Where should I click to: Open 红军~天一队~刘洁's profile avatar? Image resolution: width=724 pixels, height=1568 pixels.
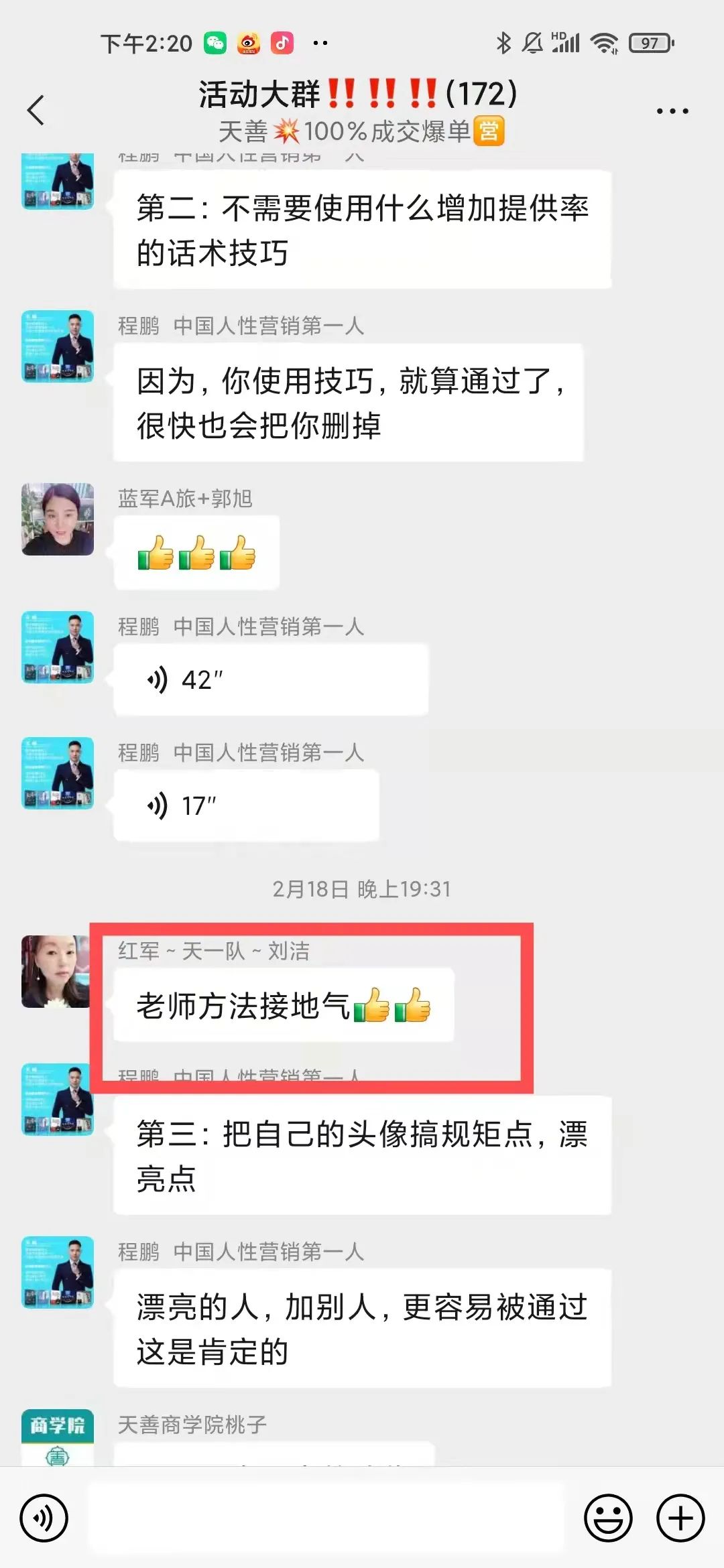coord(56,972)
